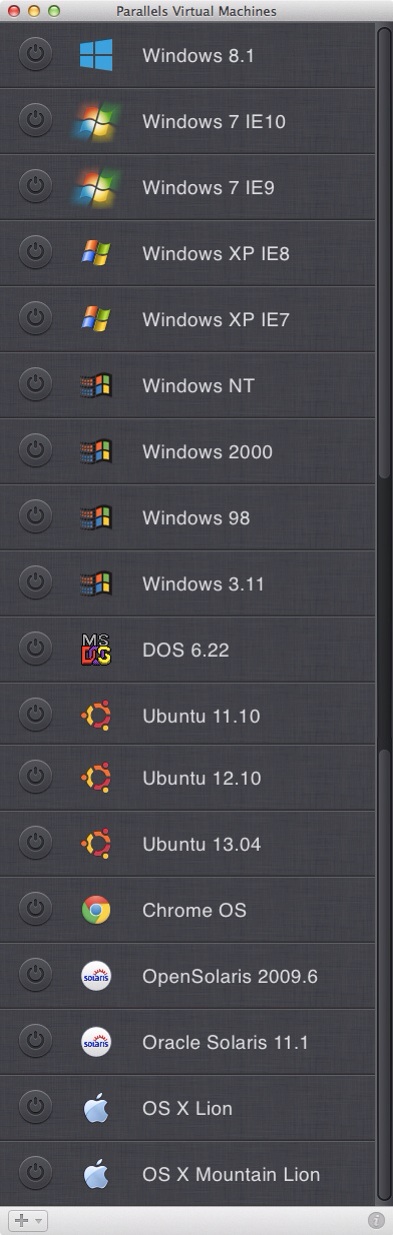This screenshot has width=393, height=1235.
Task: Tap the power button beside Windows XP IE7
Action: point(36,319)
